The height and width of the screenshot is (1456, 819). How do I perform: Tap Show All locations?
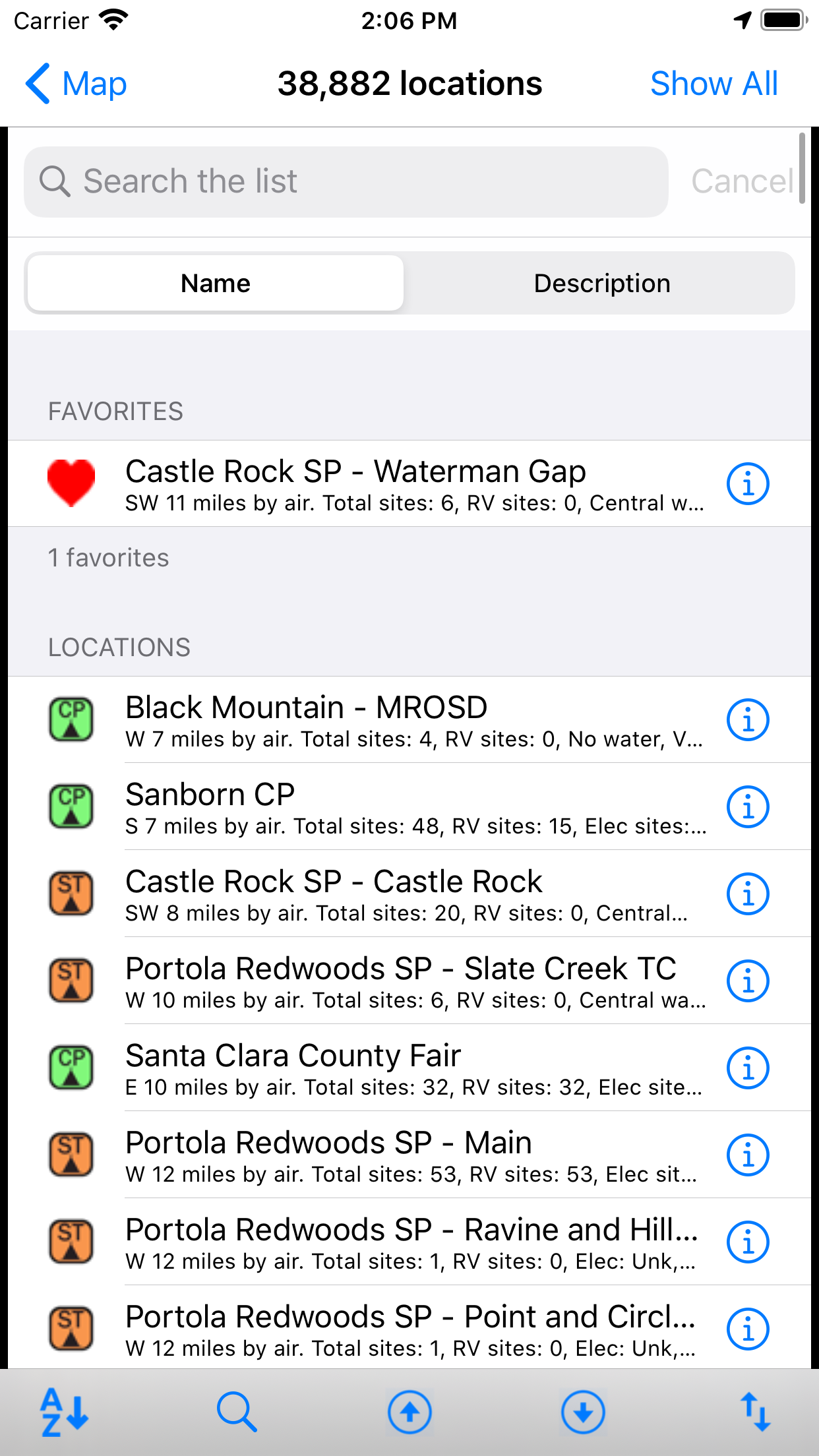tap(713, 84)
